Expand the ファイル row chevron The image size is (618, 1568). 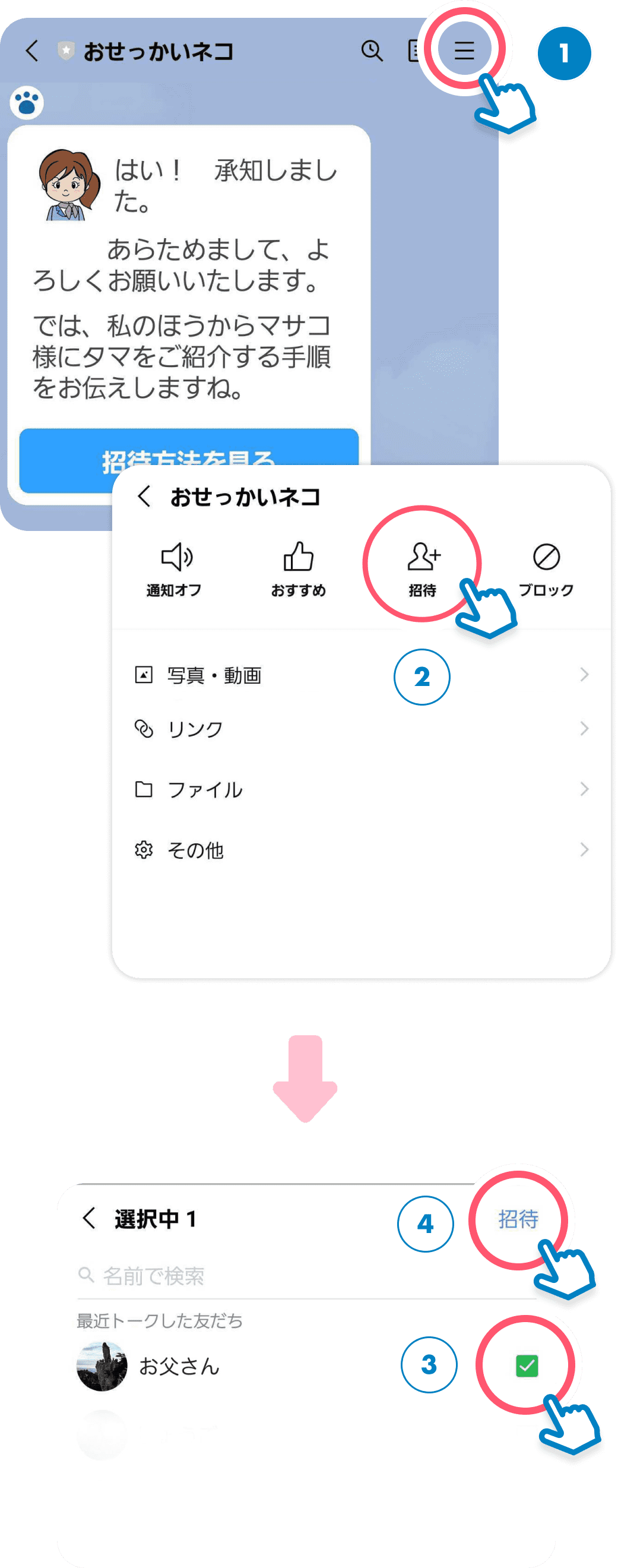click(x=584, y=788)
